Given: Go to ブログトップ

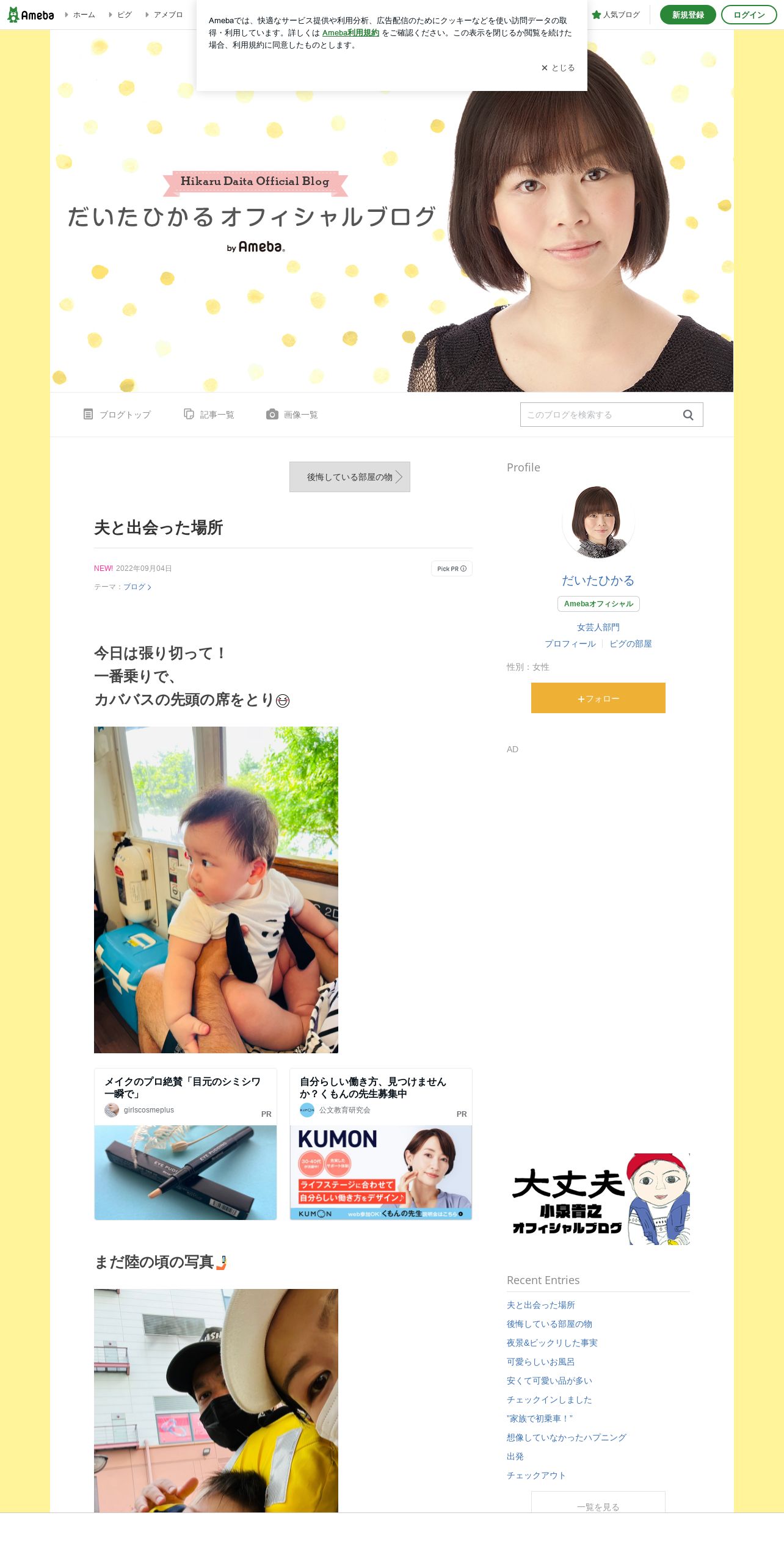Looking at the screenshot, I should 117,415.
